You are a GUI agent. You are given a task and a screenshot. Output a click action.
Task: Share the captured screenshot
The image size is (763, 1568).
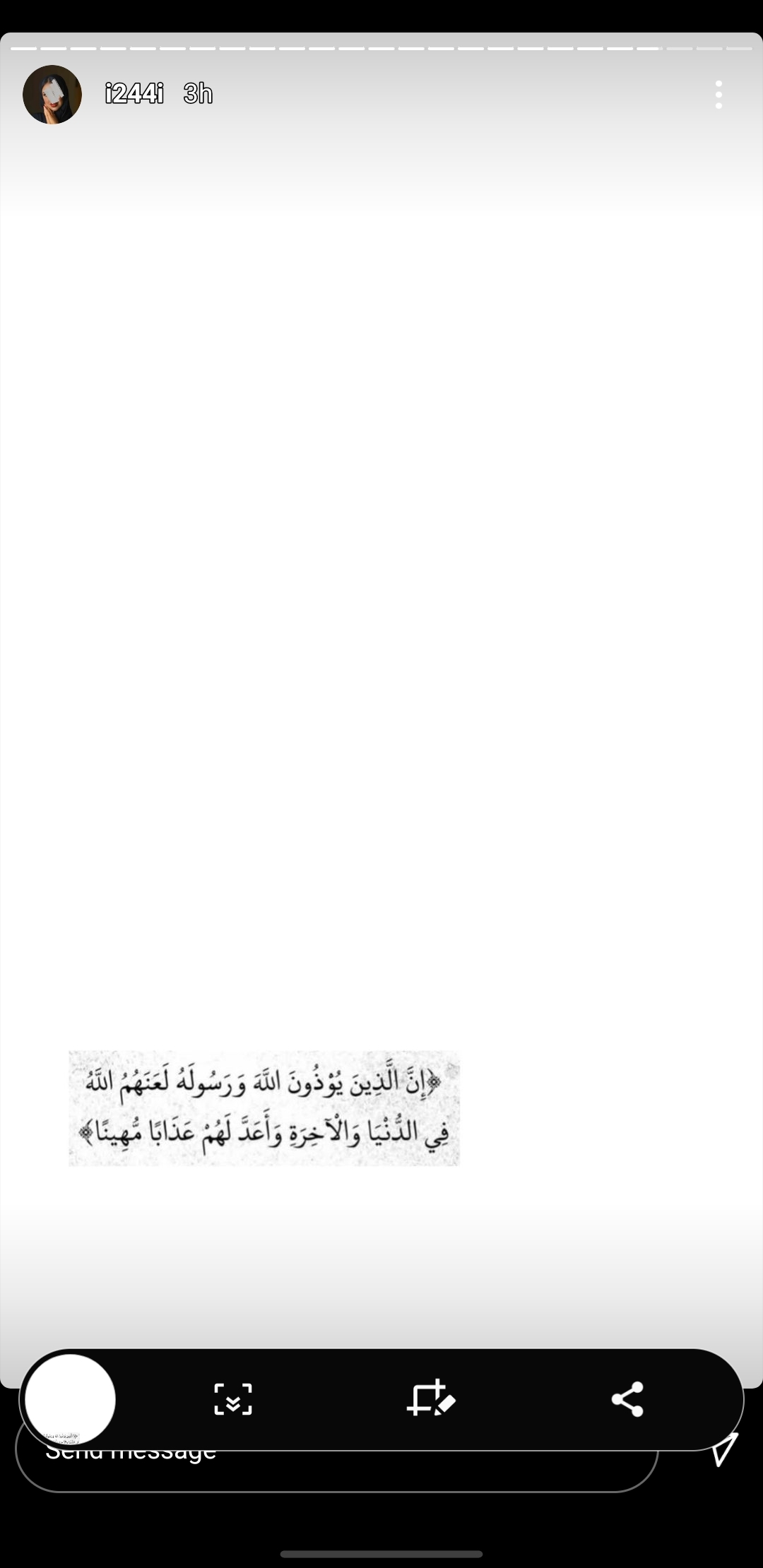pyautogui.click(x=627, y=1399)
